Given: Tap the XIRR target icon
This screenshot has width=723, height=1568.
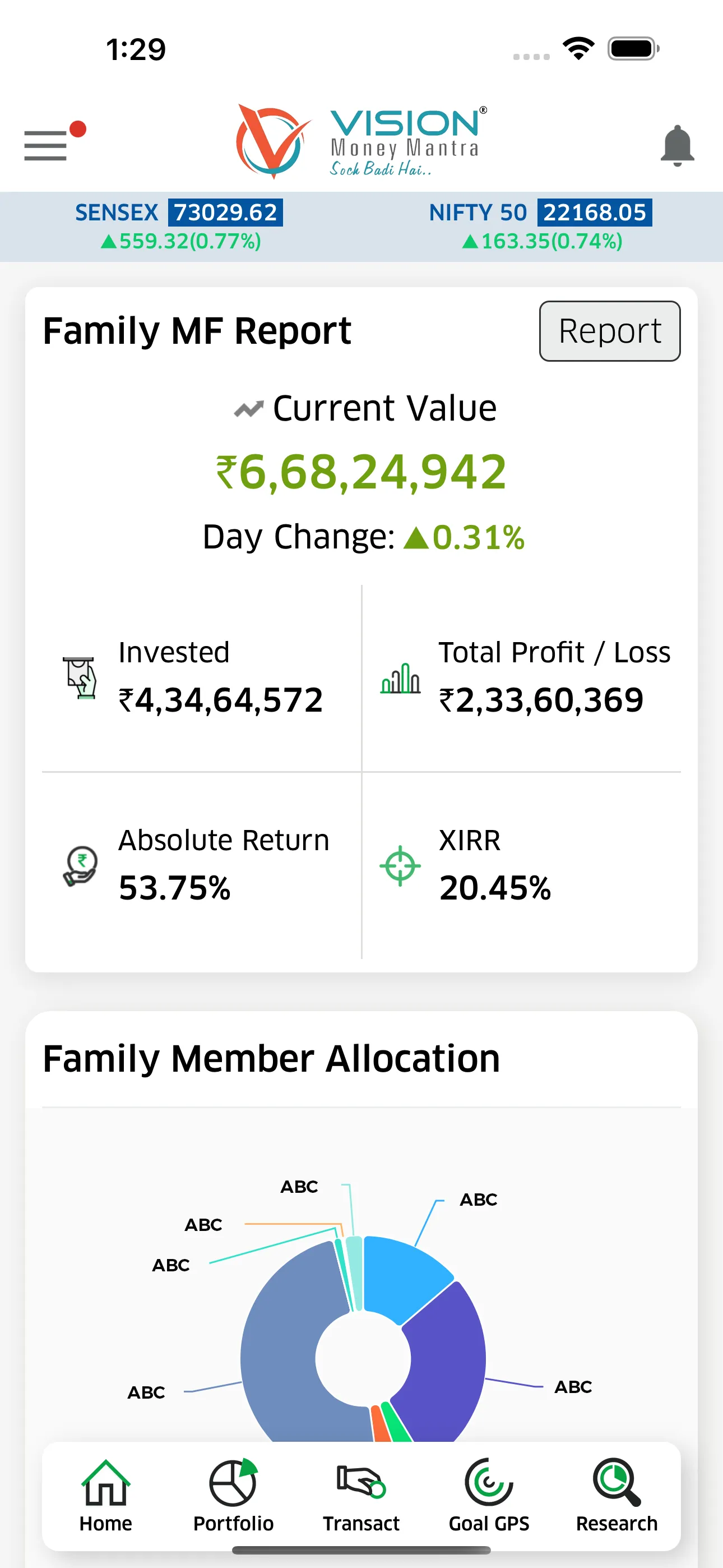Looking at the screenshot, I should coord(400,865).
